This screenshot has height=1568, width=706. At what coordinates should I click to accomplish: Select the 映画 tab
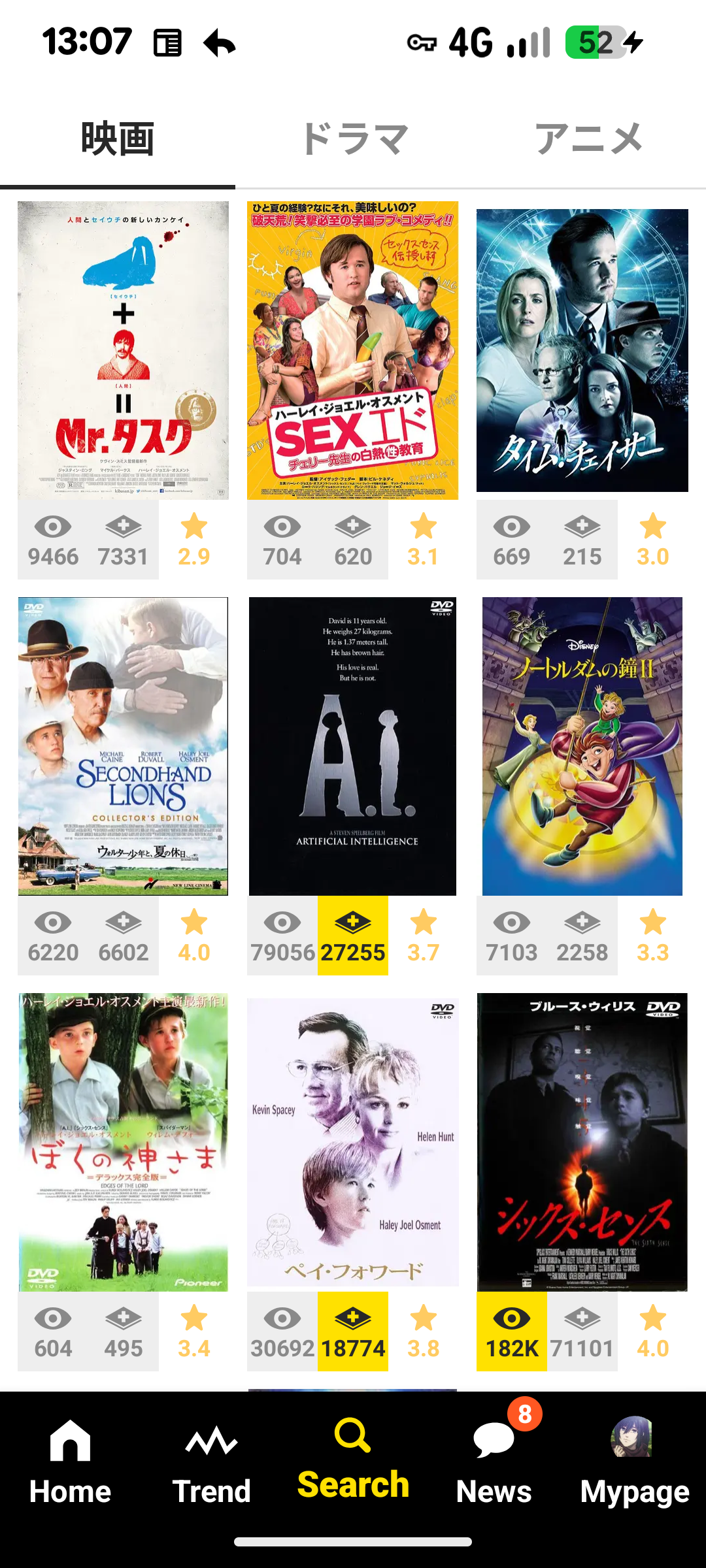pyautogui.click(x=118, y=139)
